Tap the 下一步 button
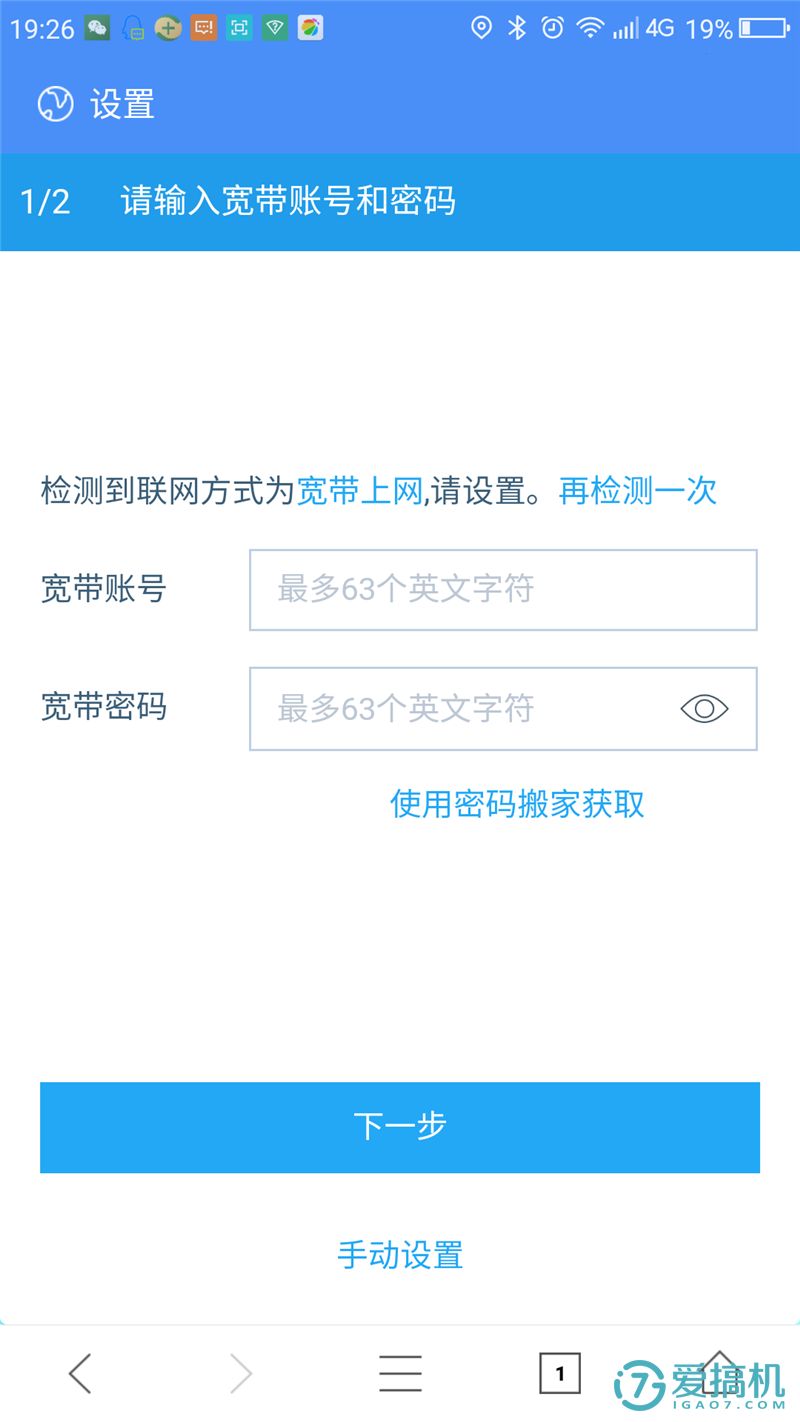Image resolution: width=800 pixels, height=1422 pixels. [400, 1127]
